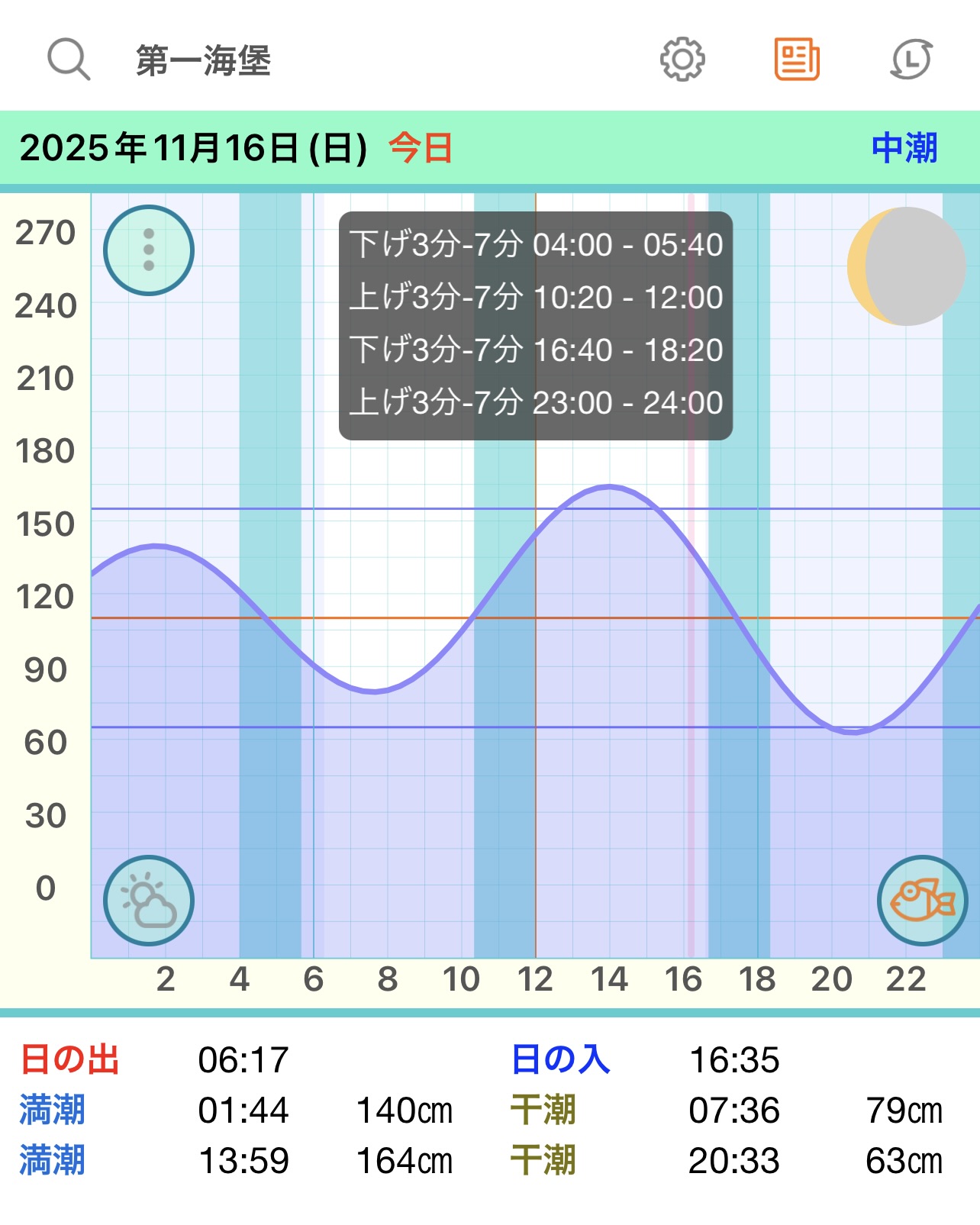This screenshot has height=1225, width=980.
Task: Open the orange news list icon
Action: click(797, 60)
